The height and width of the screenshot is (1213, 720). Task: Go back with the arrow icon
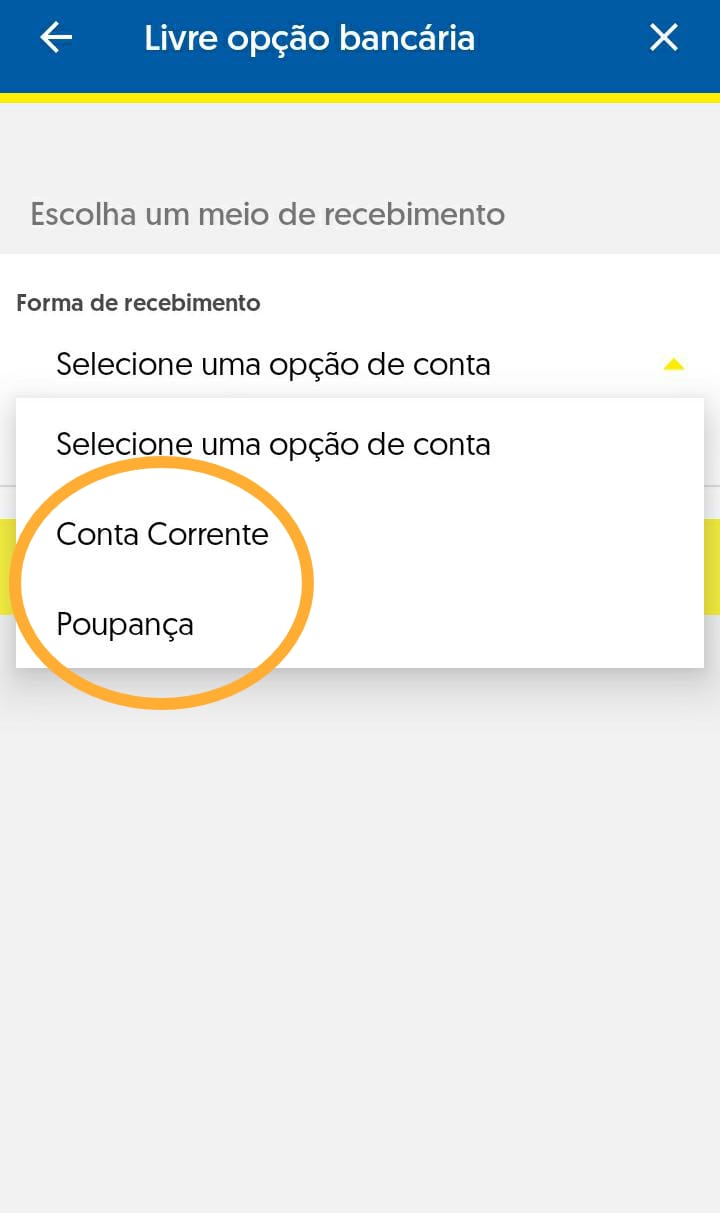point(56,38)
